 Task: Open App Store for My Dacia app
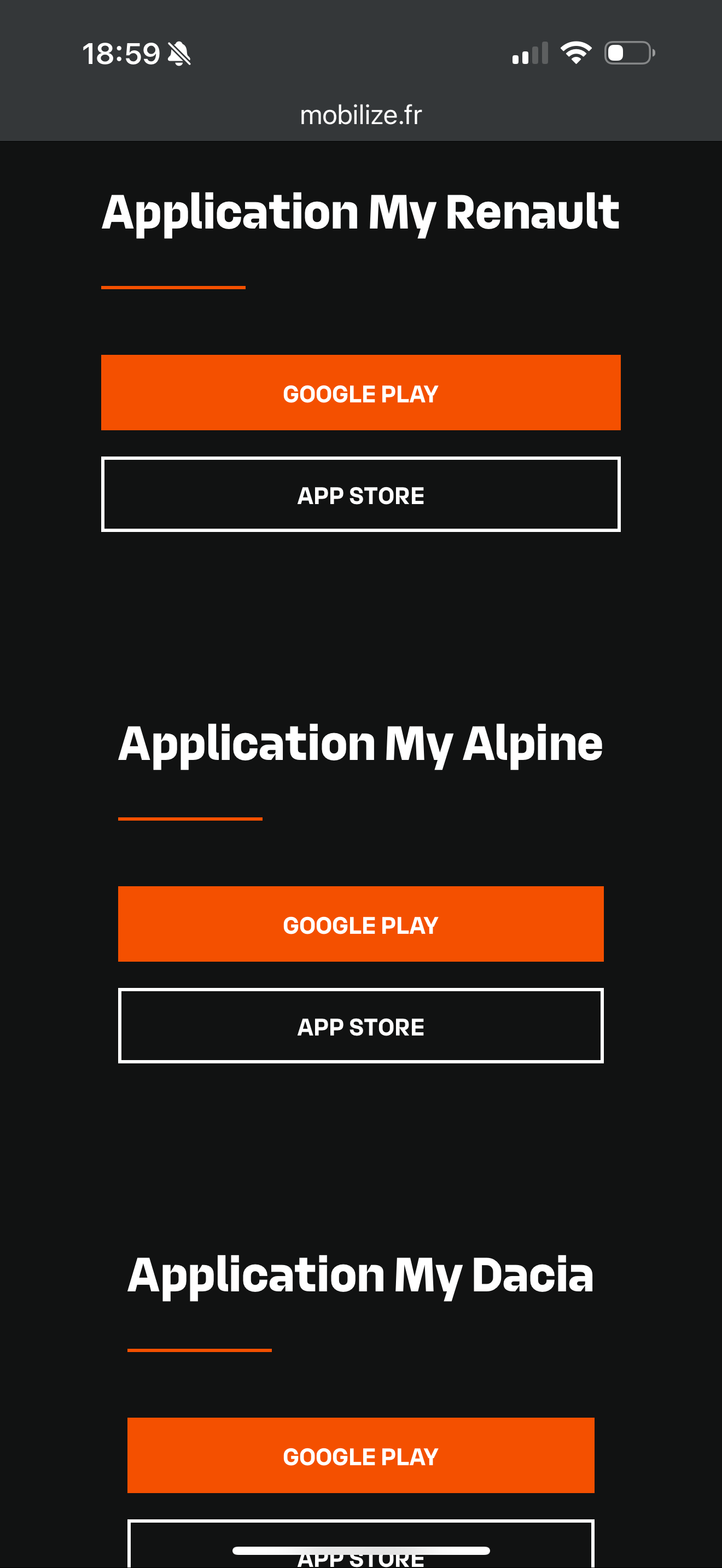(360, 1543)
